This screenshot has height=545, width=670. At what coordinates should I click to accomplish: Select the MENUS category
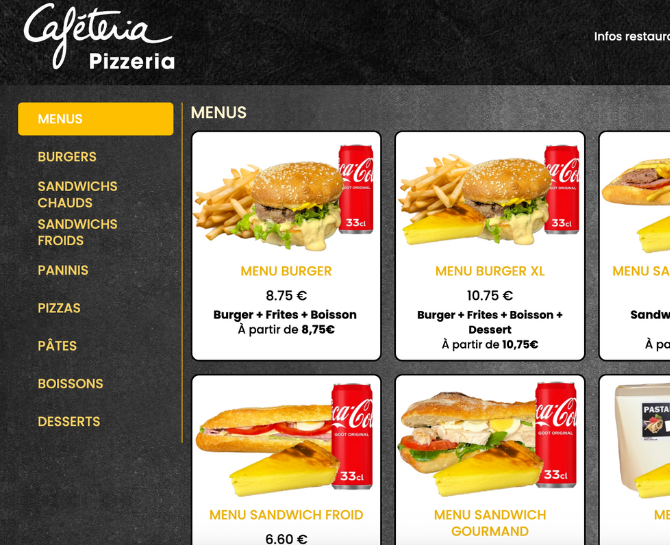[x=95, y=119]
